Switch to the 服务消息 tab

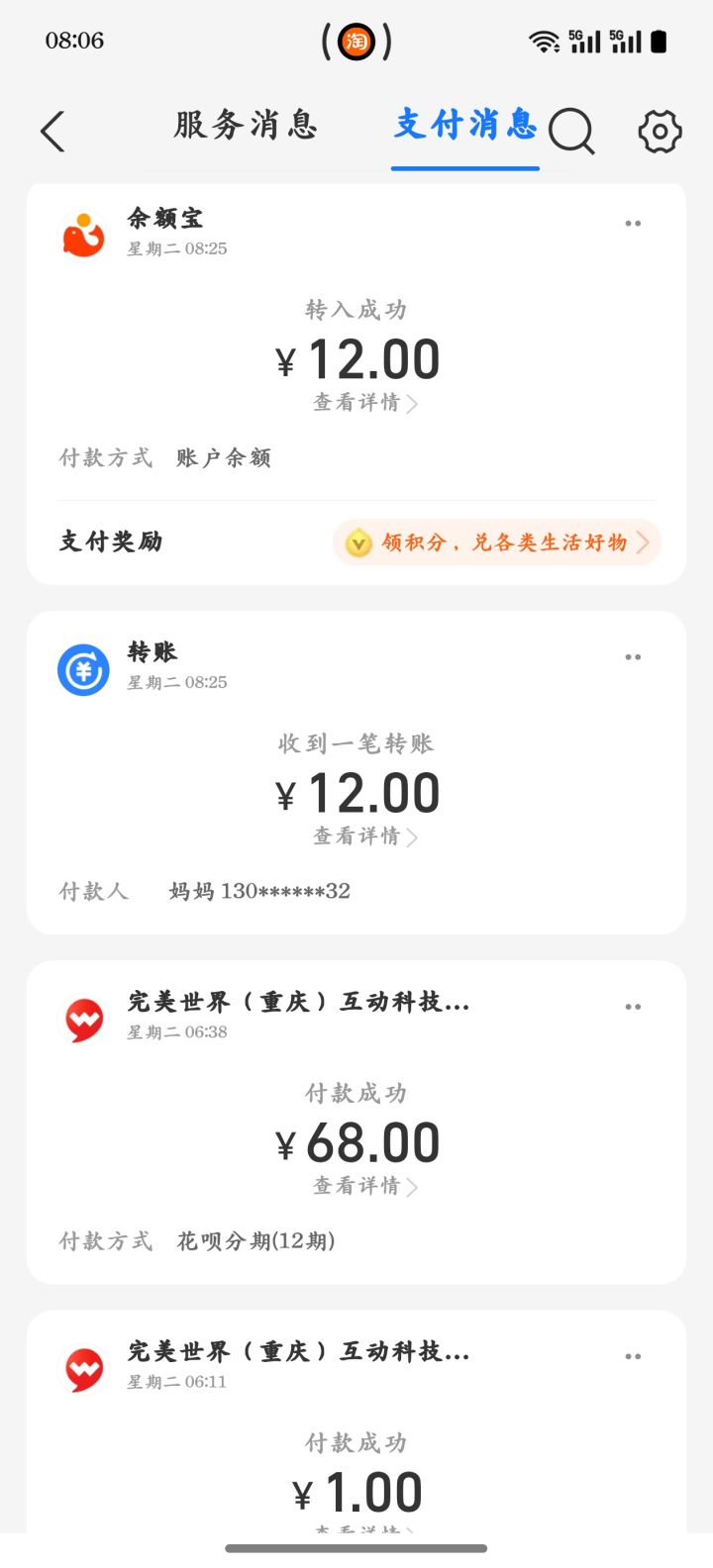coord(246,126)
